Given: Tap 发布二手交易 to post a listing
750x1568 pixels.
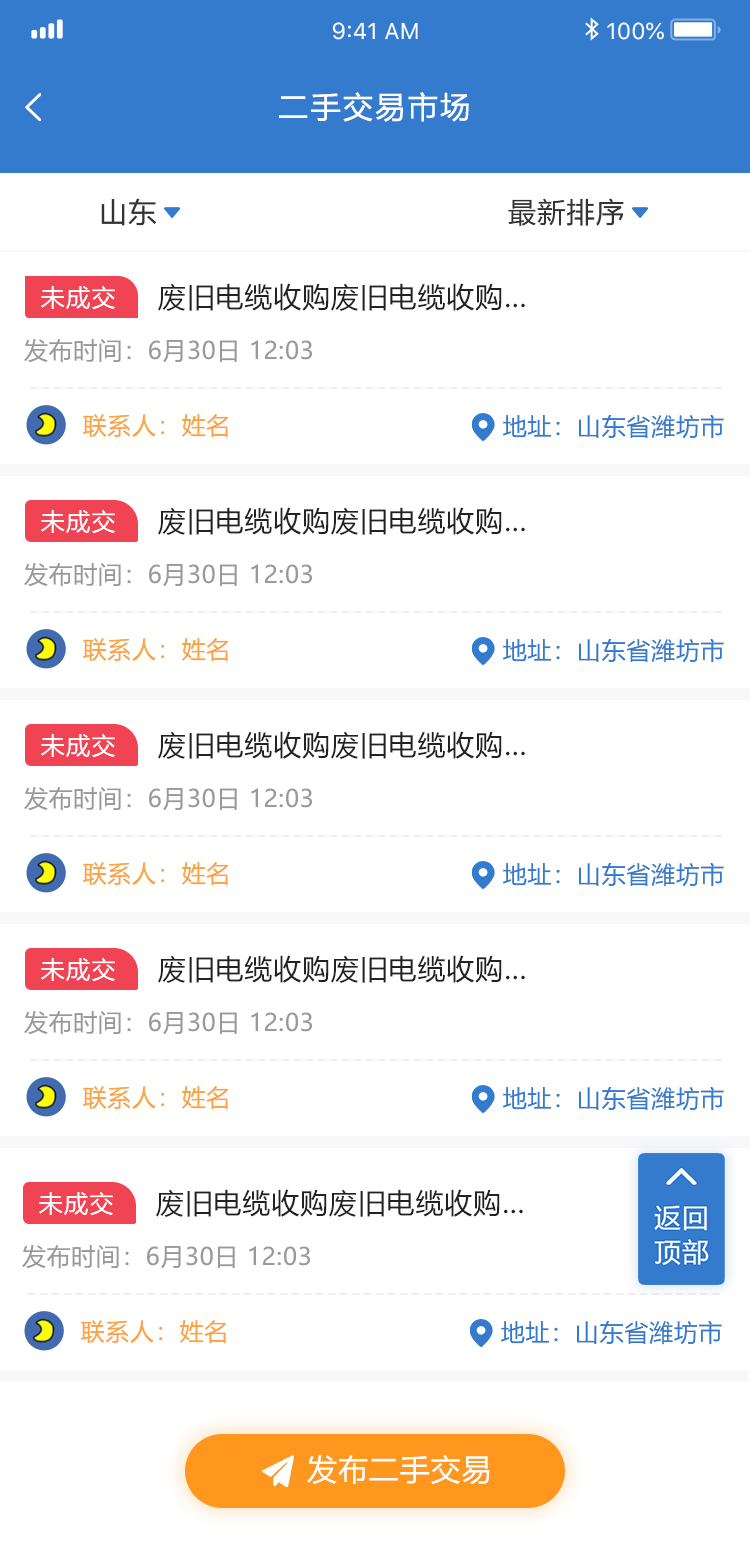Looking at the screenshot, I should click(x=375, y=1470).
